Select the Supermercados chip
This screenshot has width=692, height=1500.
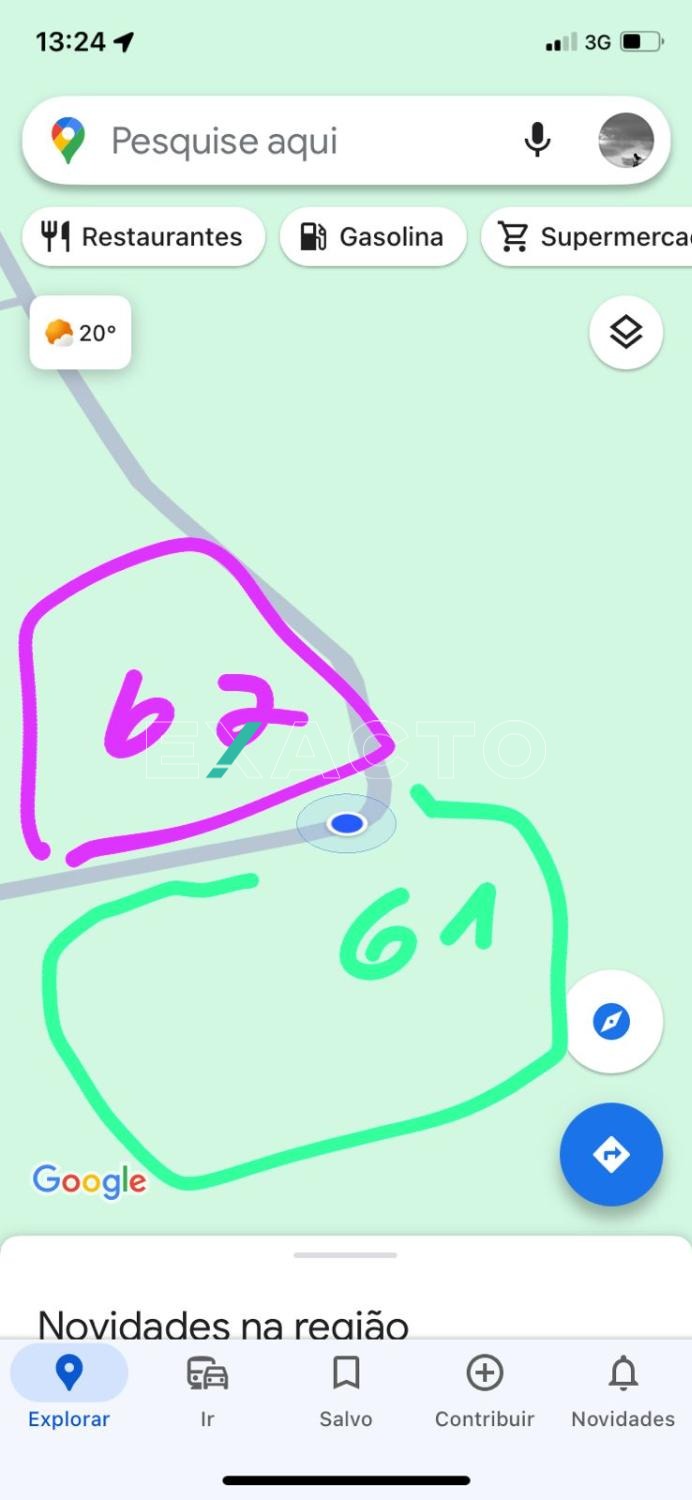(590, 237)
